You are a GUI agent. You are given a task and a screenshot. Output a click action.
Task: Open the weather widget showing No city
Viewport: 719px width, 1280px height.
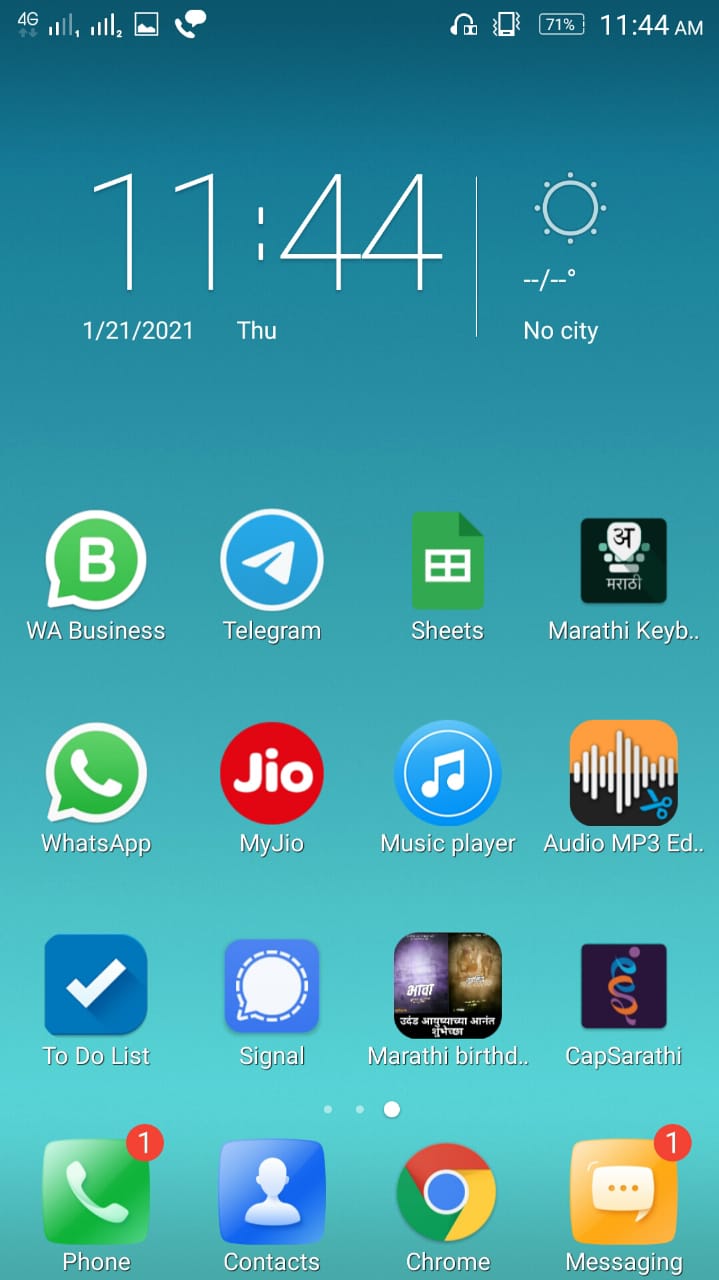pos(562,258)
